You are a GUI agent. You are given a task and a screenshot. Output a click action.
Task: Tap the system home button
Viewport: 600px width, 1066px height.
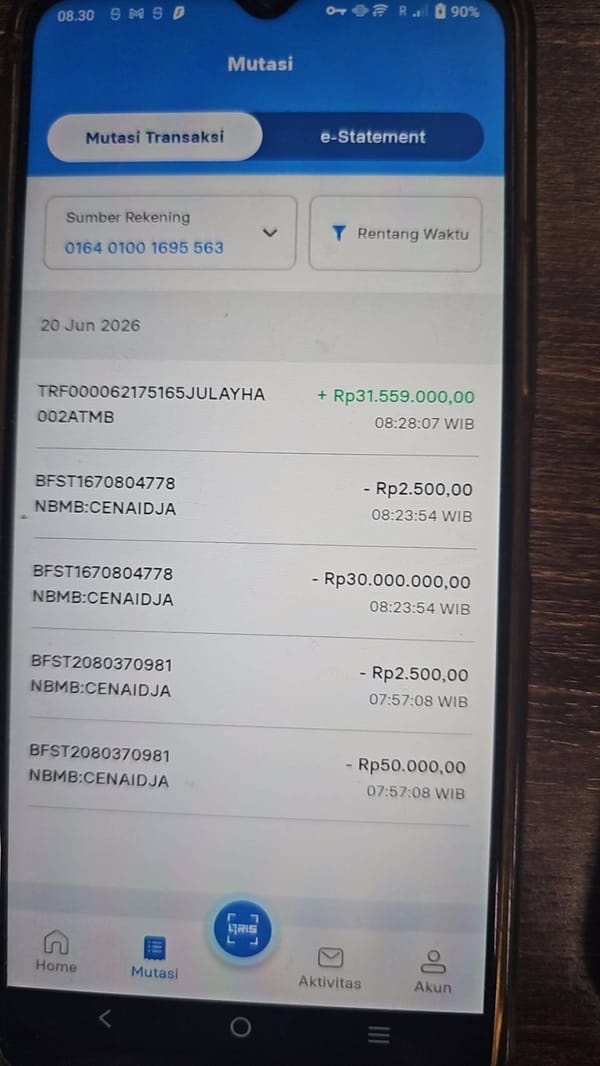(241, 1027)
